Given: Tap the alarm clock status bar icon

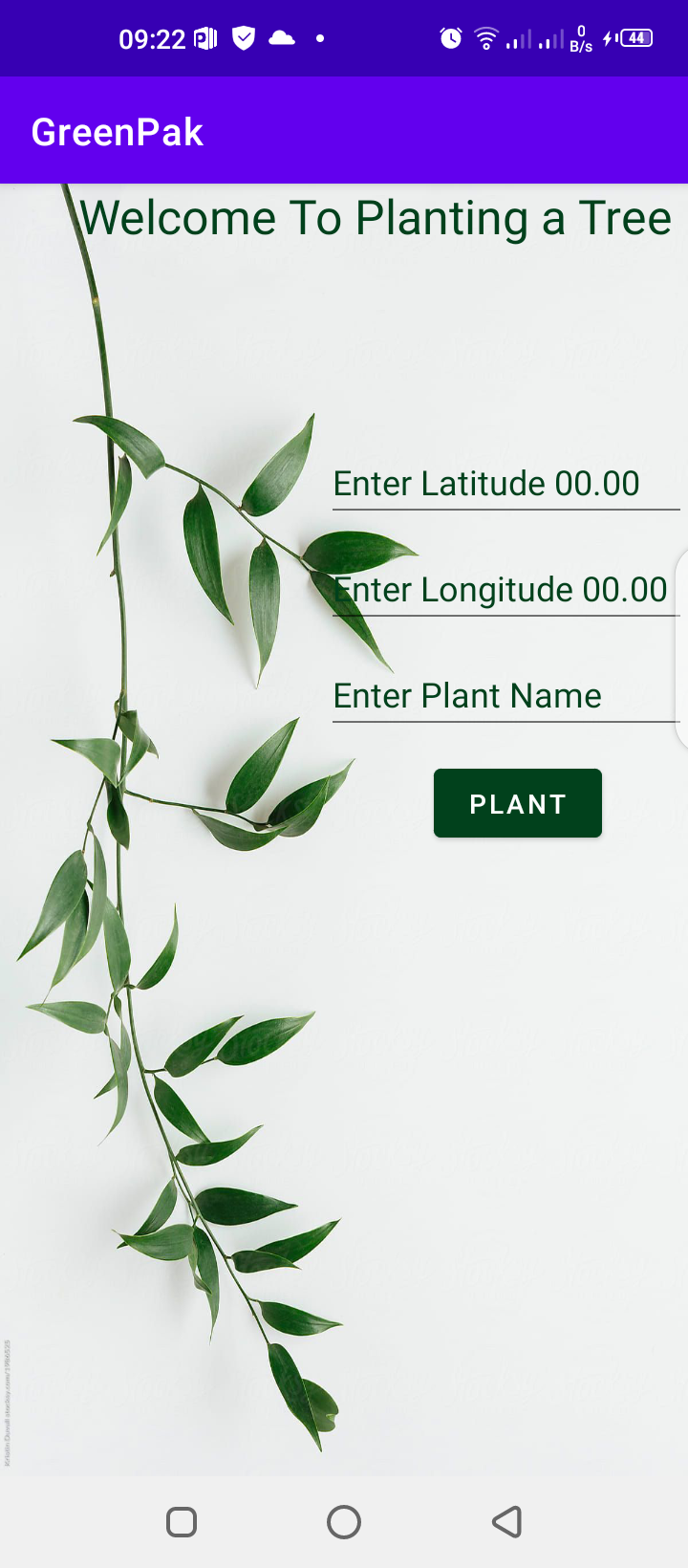Looking at the screenshot, I should [449, 38].
